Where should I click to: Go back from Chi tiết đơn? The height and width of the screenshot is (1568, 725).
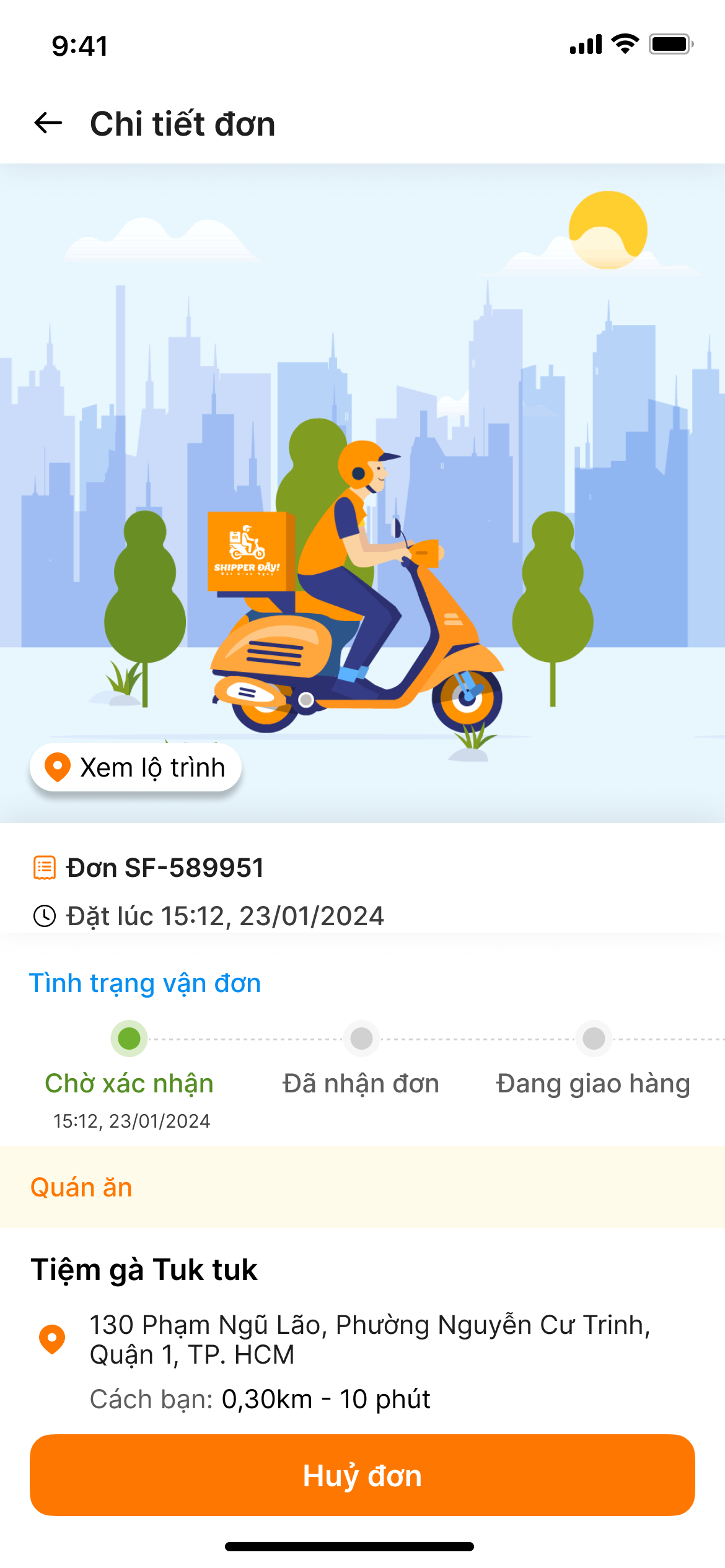48,123
